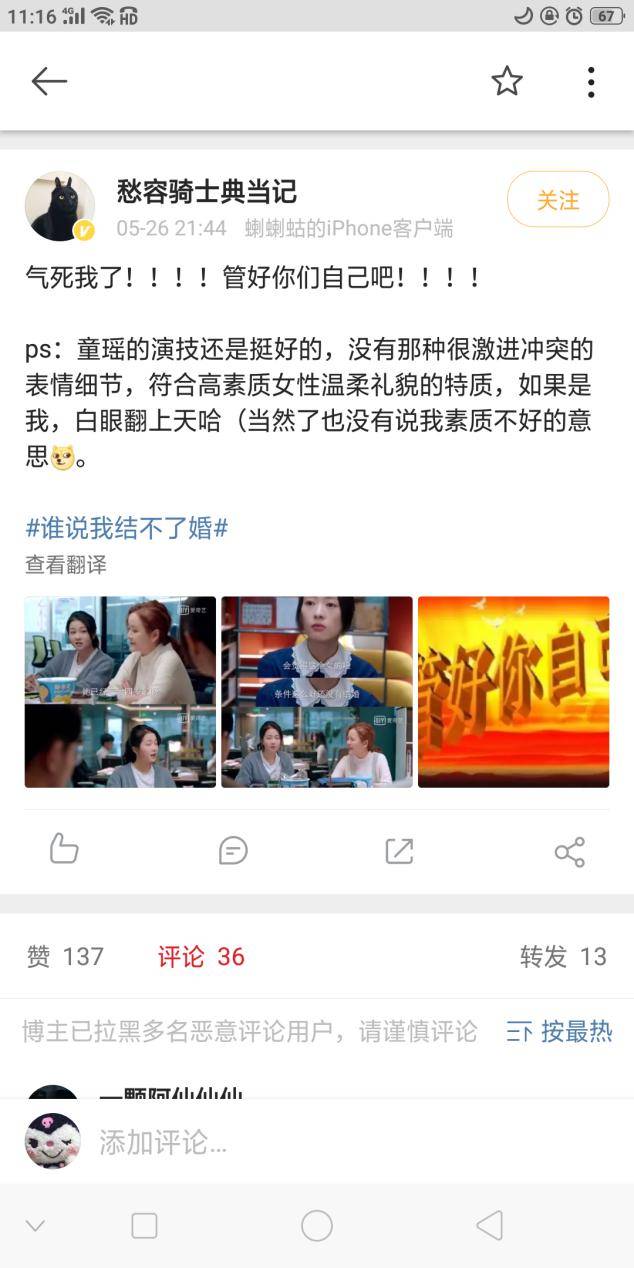
Task: Open the hashtag #谁说我结不了婚#
Action: 127,528
